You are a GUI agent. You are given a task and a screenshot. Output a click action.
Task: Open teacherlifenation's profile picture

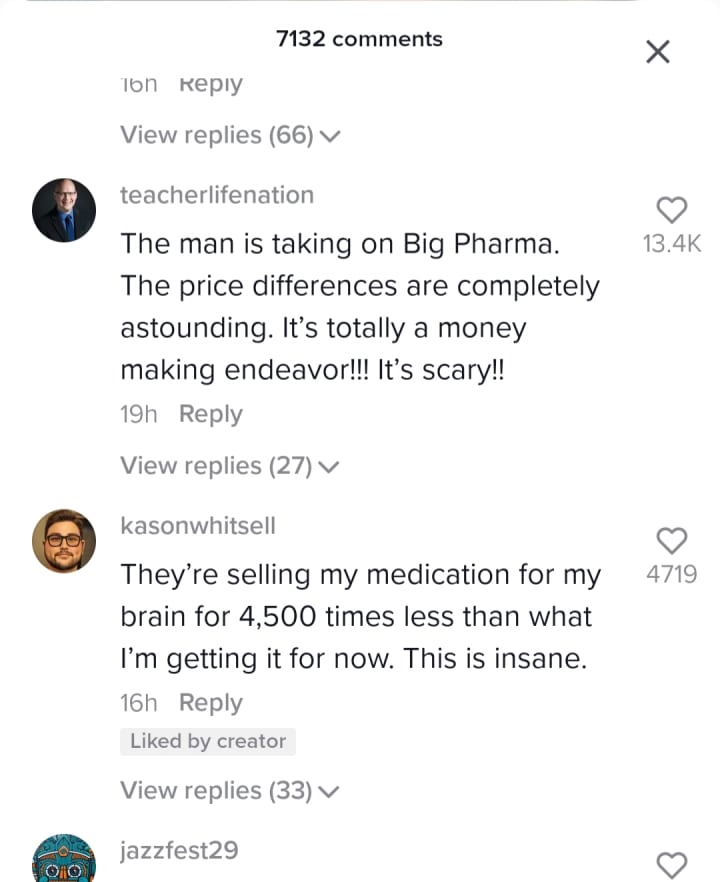(64, 211)
